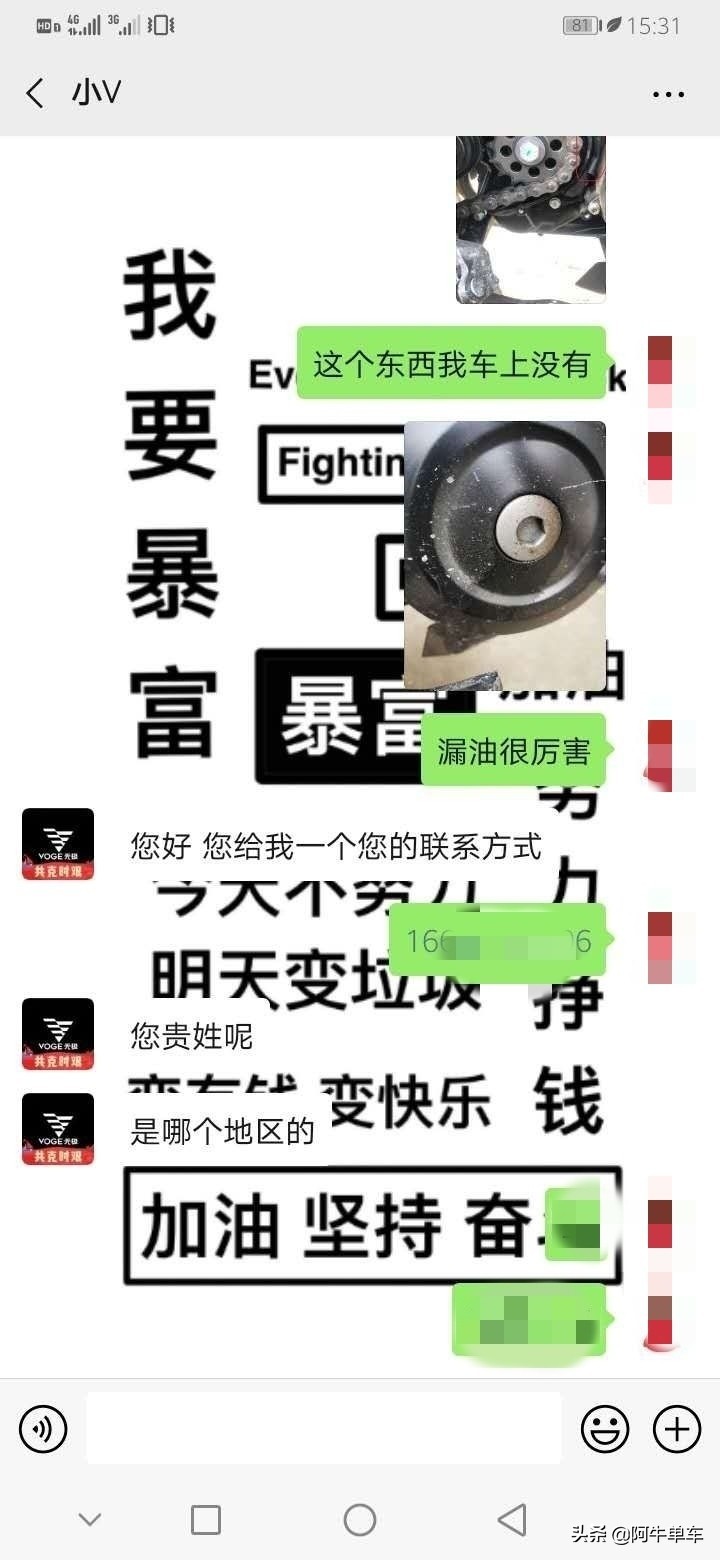Open the plus attachment menu

(677, 1428)
